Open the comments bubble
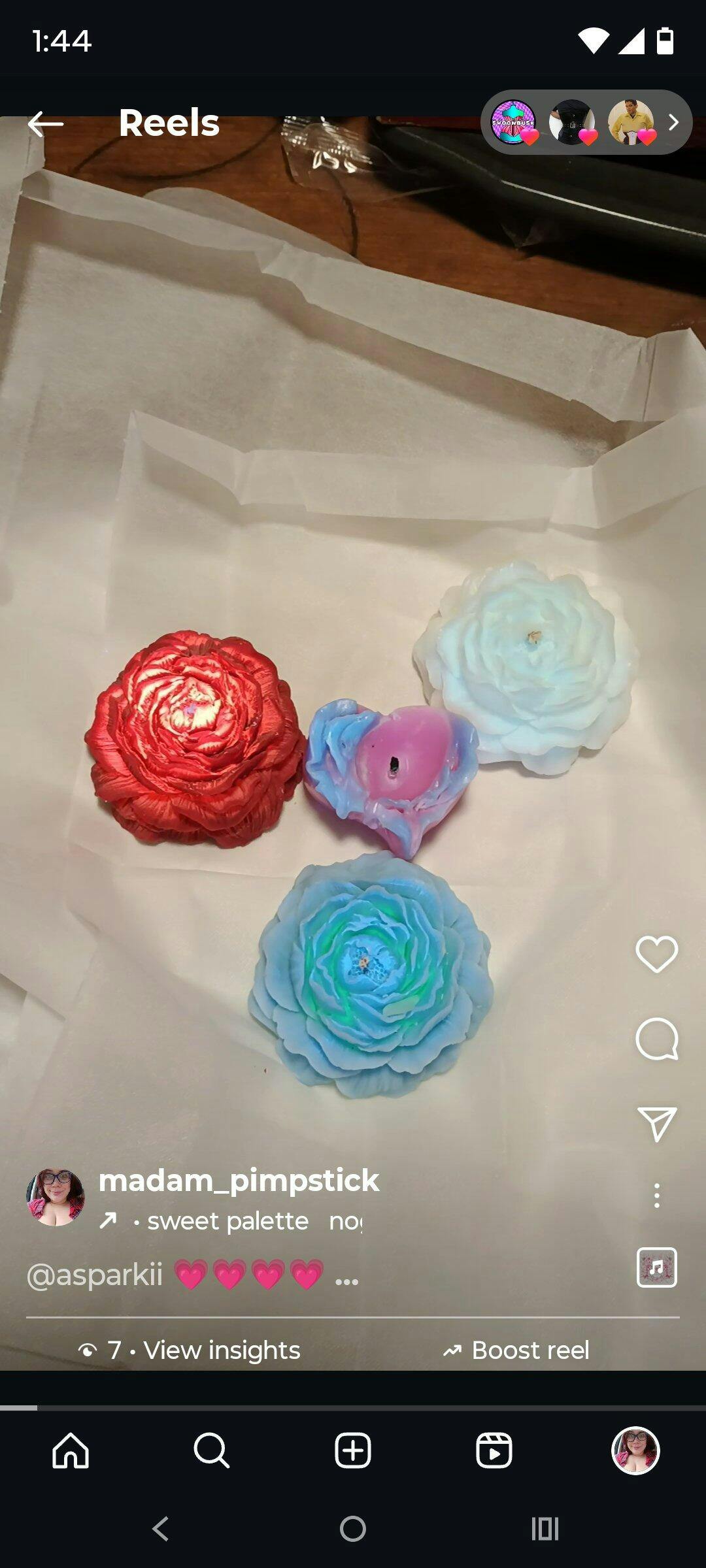The width and height of the screenshot is (706, 1568). (656, 1039)
